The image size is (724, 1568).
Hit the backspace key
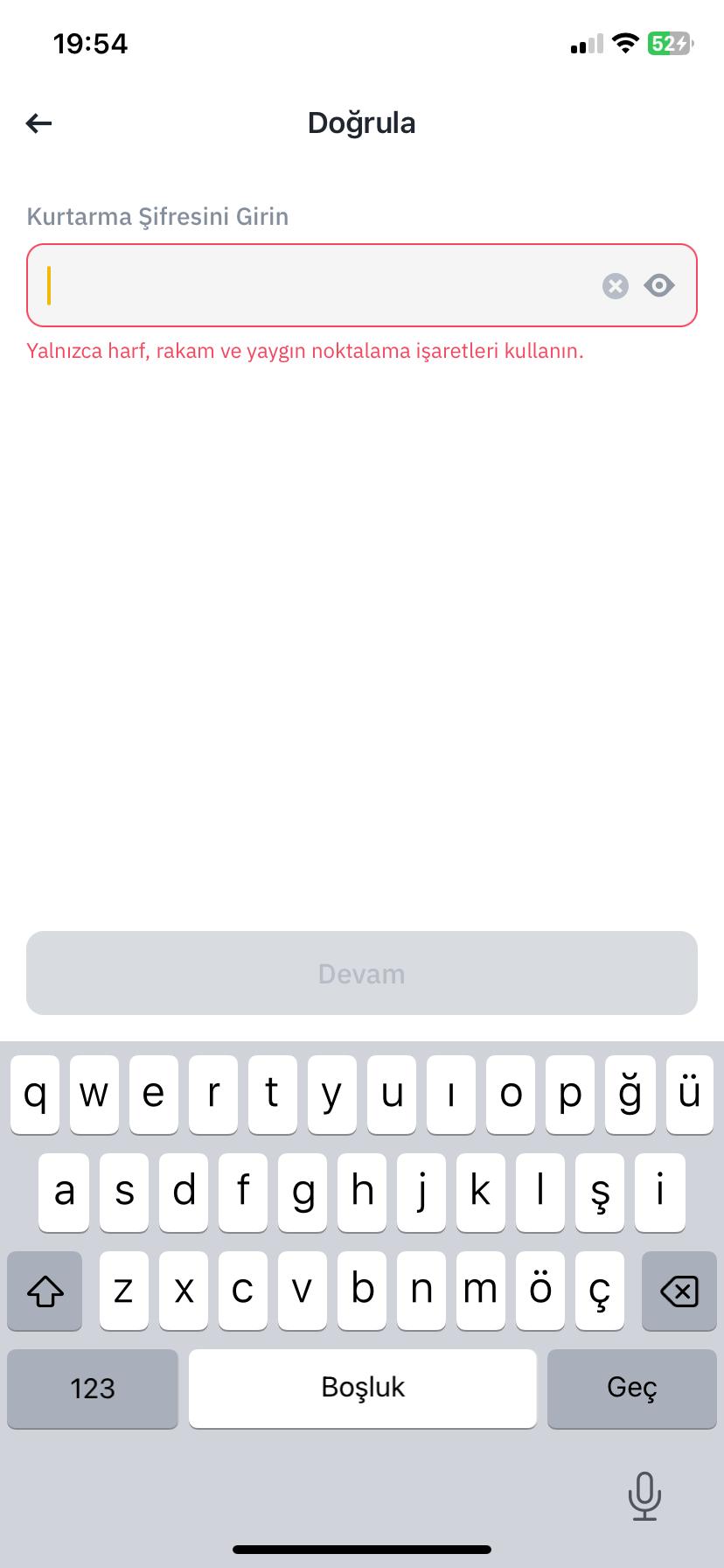[679, 1291]
